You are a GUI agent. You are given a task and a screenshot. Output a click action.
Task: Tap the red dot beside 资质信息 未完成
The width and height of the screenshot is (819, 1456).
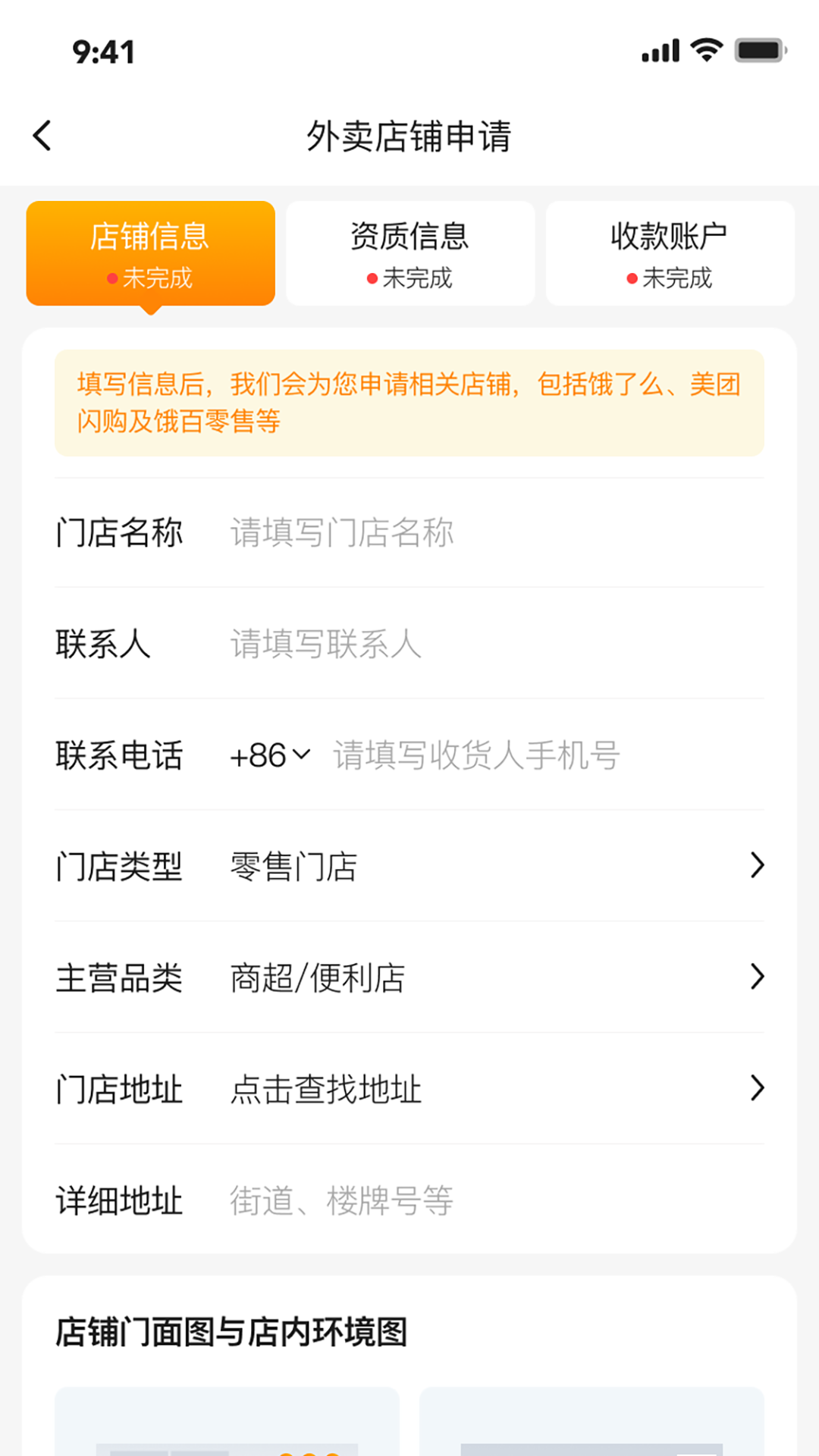[371, 279]
